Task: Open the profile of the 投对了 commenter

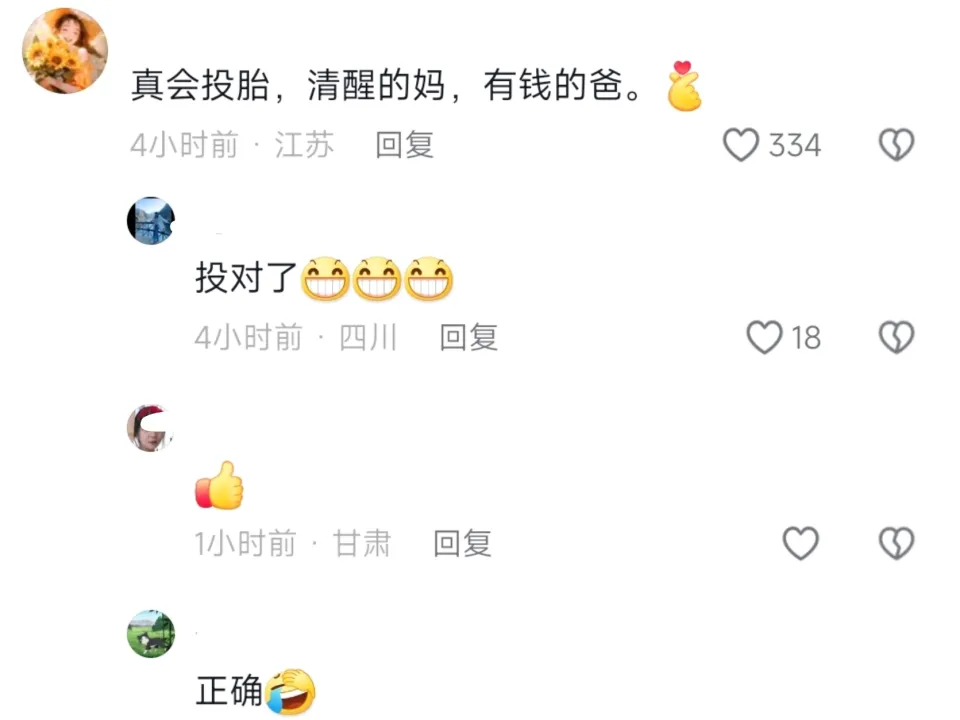Action: point(151,221)
